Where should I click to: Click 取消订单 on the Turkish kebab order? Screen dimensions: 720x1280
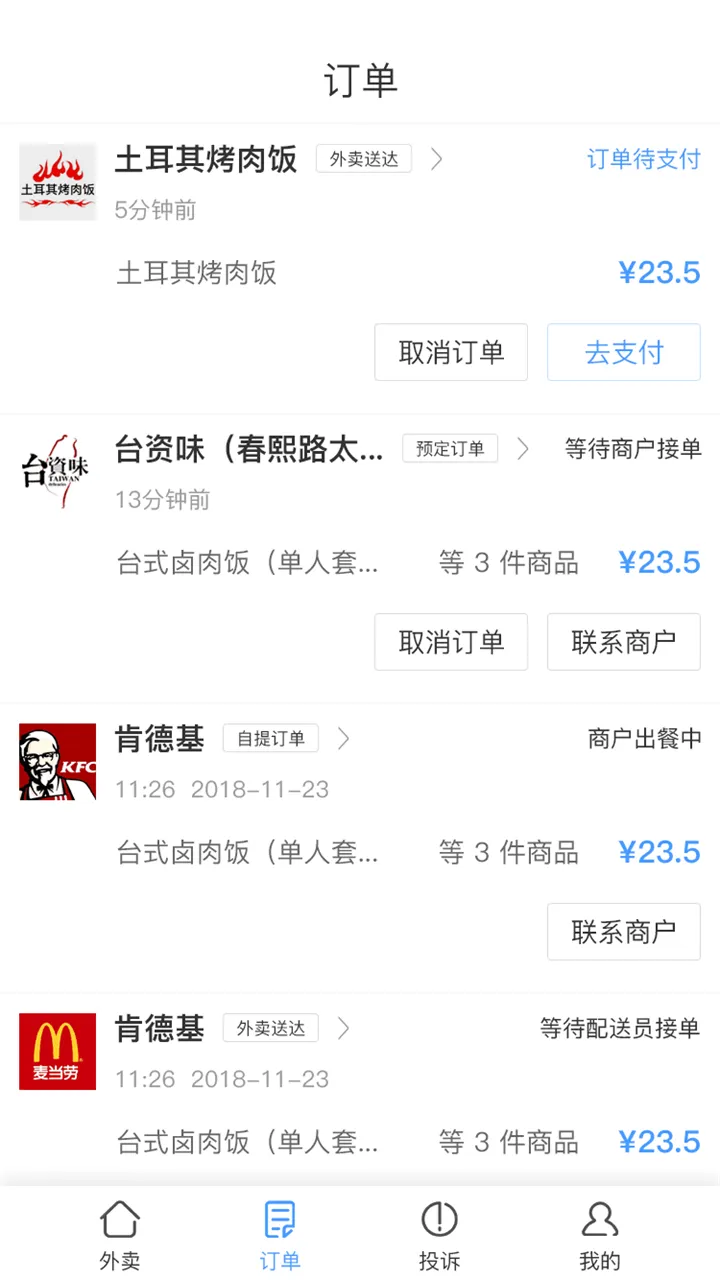(451, 352)
